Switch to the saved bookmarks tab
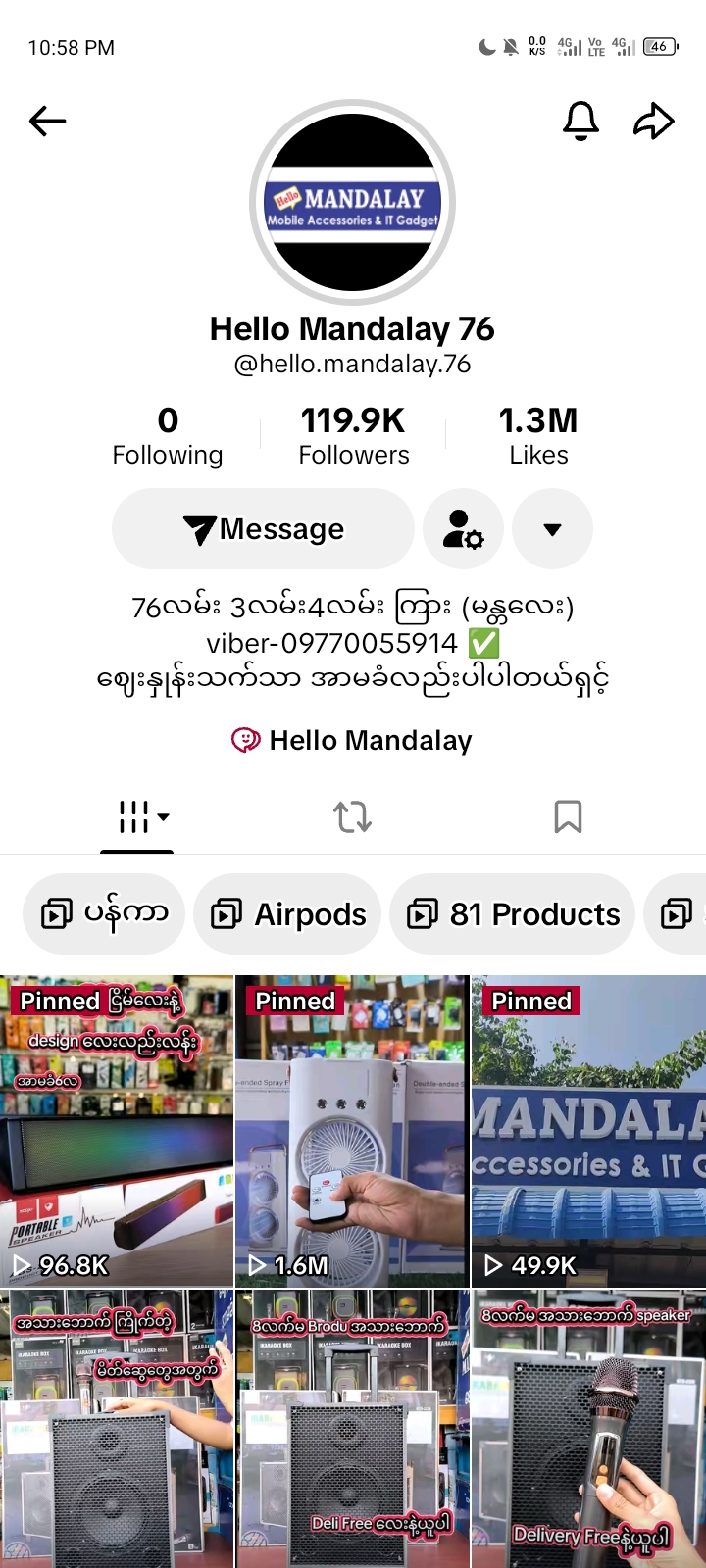This screenshot has height=1568, width=706. pyautogui.click(x=568, y=816)
